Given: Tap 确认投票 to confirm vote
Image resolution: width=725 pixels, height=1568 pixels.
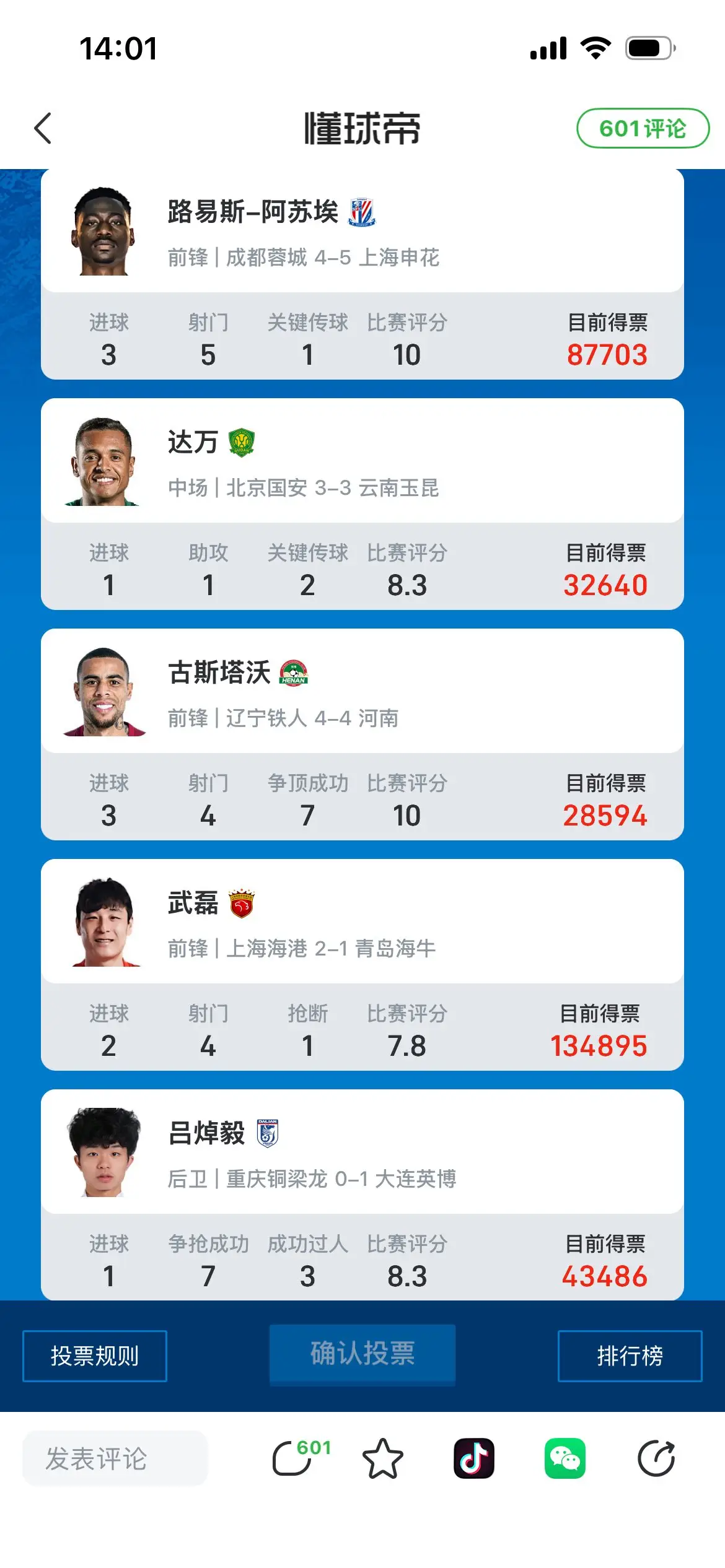Looking at the screenshot, I should [362, 1354].
